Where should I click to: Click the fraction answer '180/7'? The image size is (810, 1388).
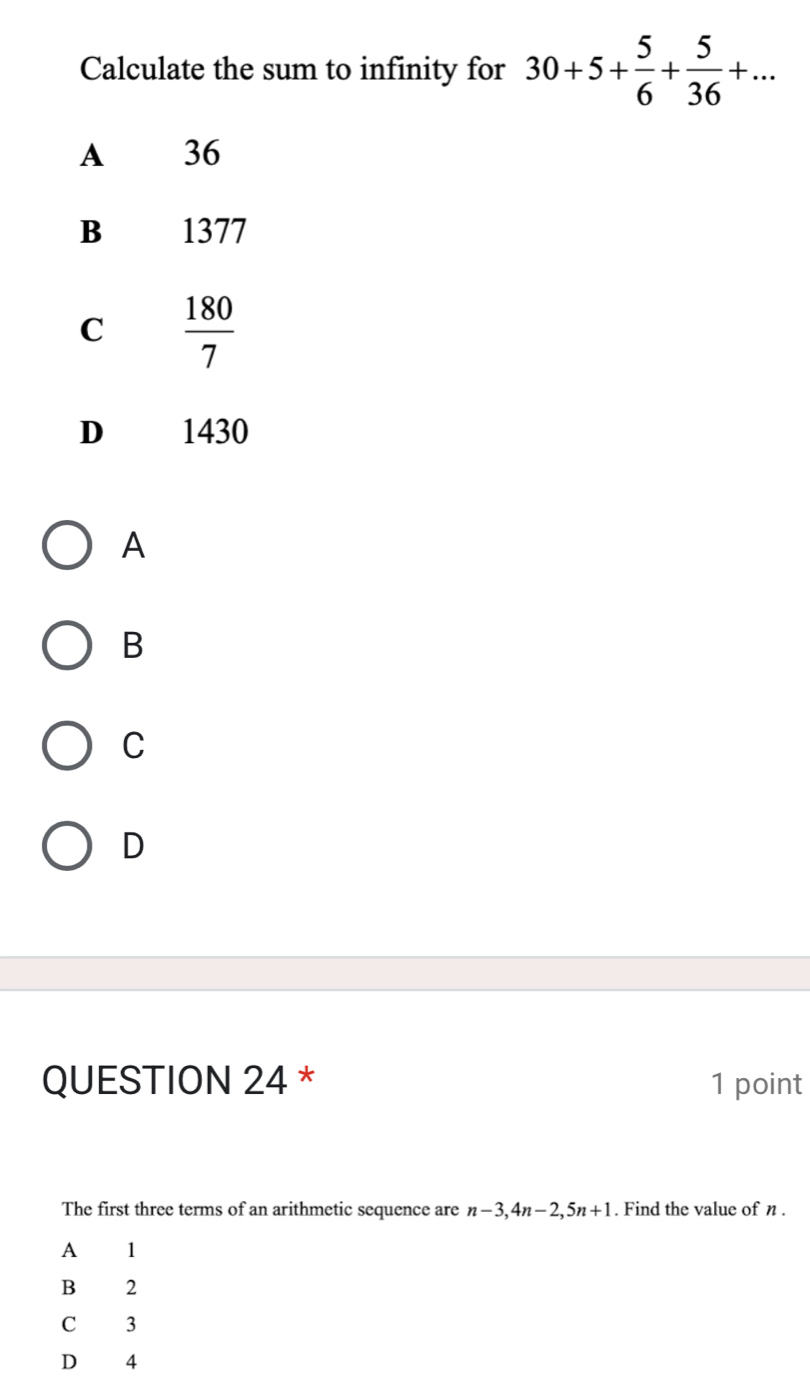click(212, 330)
